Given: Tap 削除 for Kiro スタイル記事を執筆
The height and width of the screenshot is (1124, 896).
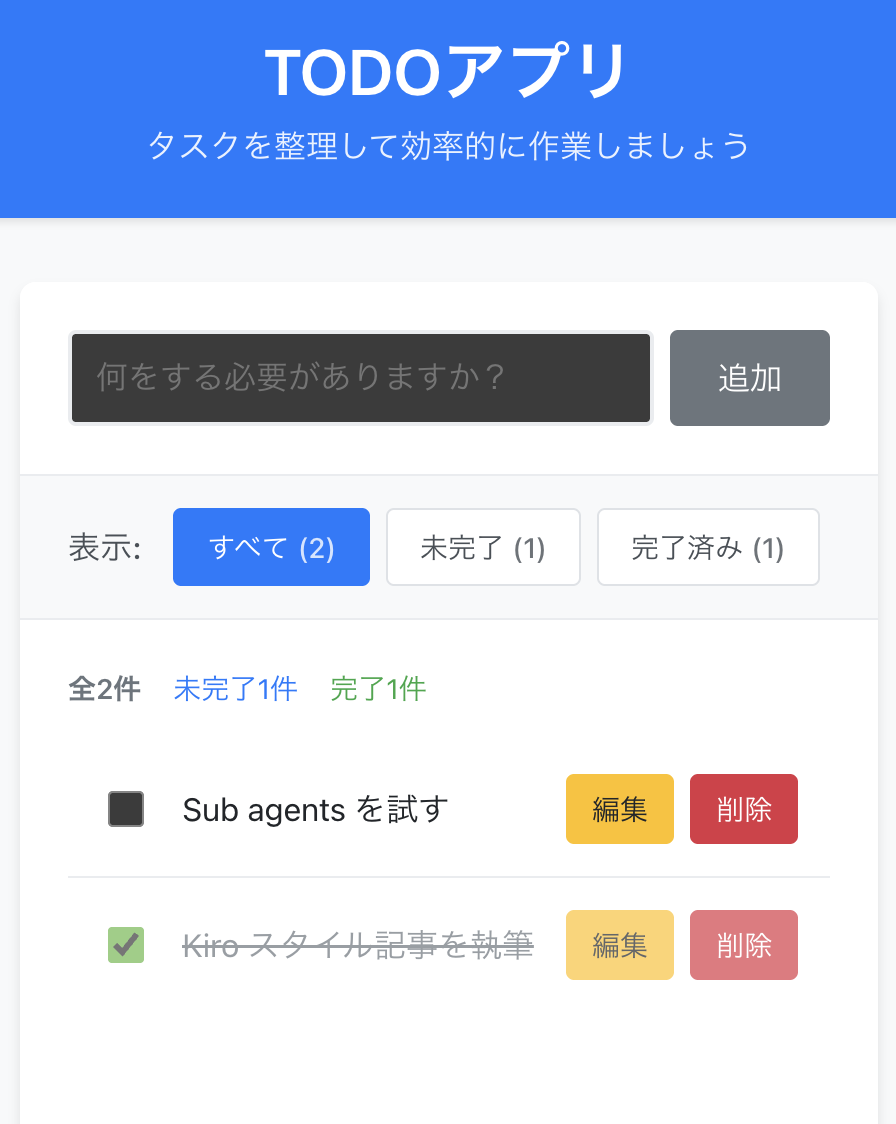Looking at the screenshot, I should coord(743,945).
